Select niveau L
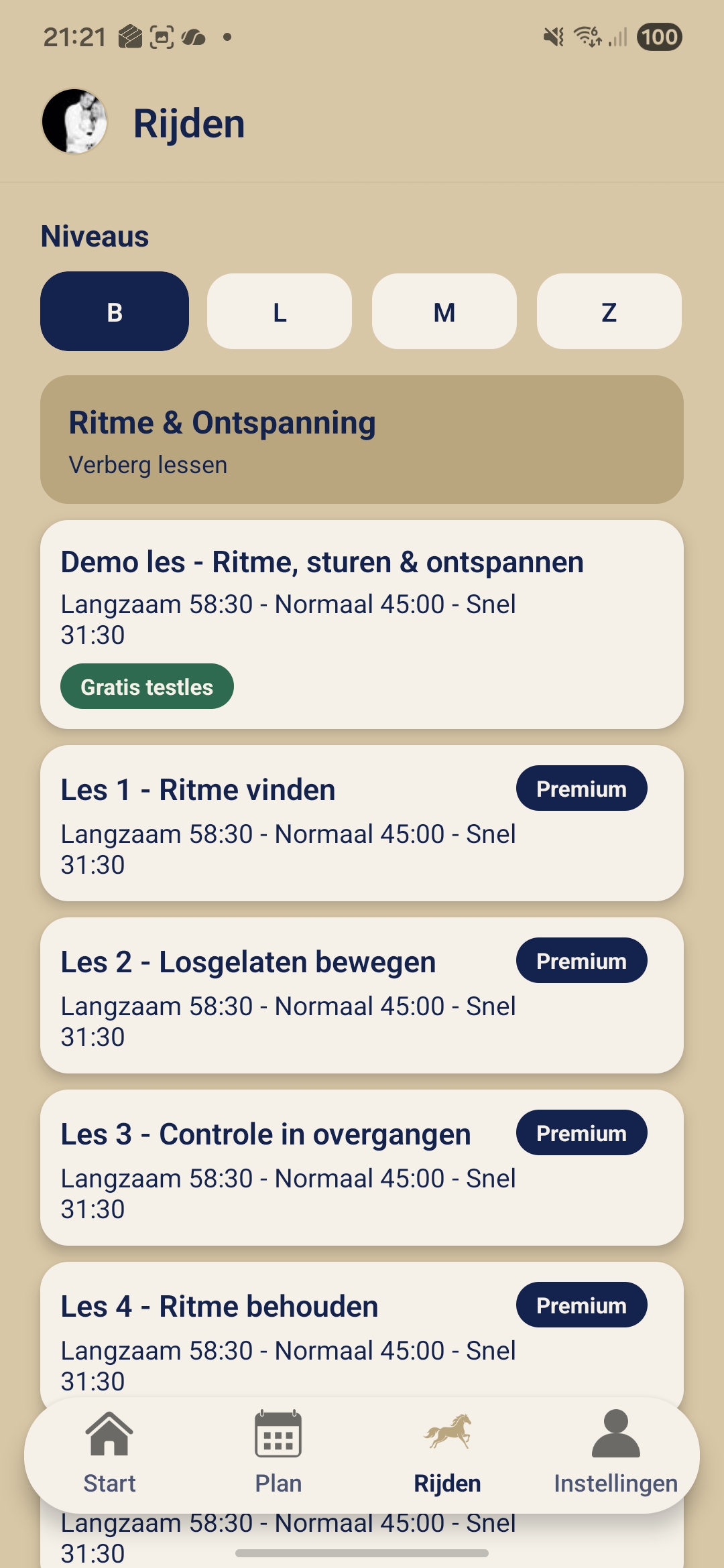 tap(279, 312)
